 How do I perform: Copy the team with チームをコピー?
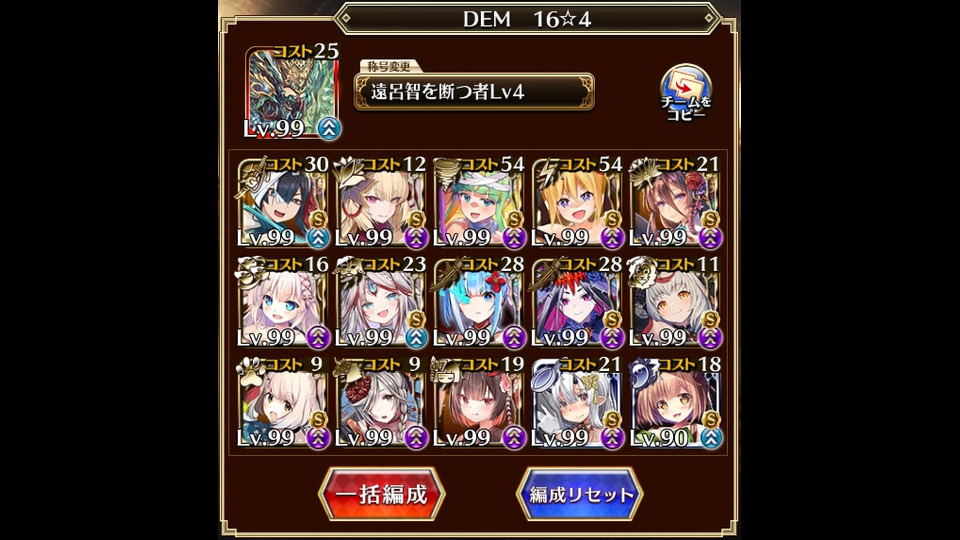(x=686, y=93)
